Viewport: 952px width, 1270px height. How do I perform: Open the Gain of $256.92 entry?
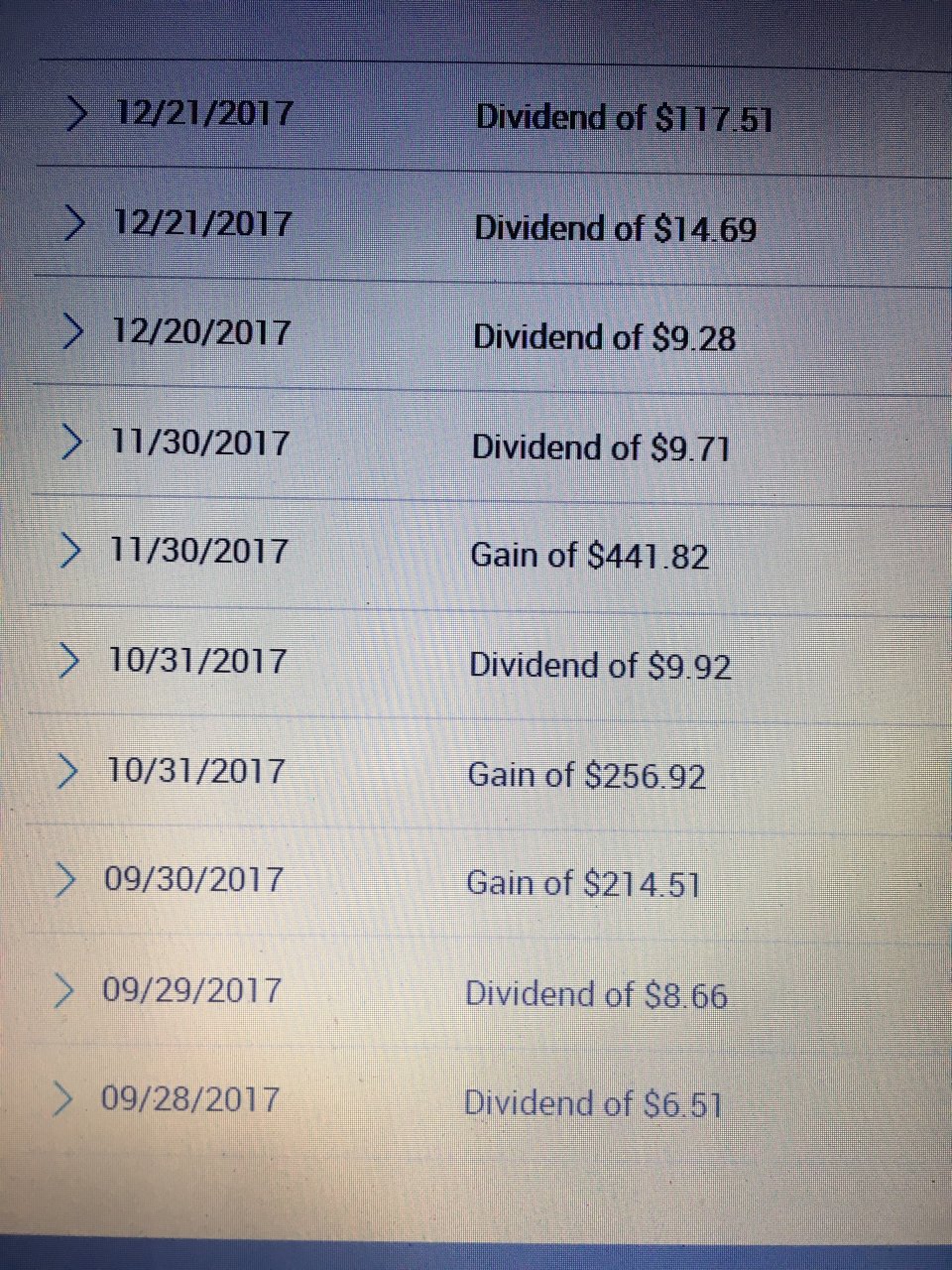[x=68, y=770]
